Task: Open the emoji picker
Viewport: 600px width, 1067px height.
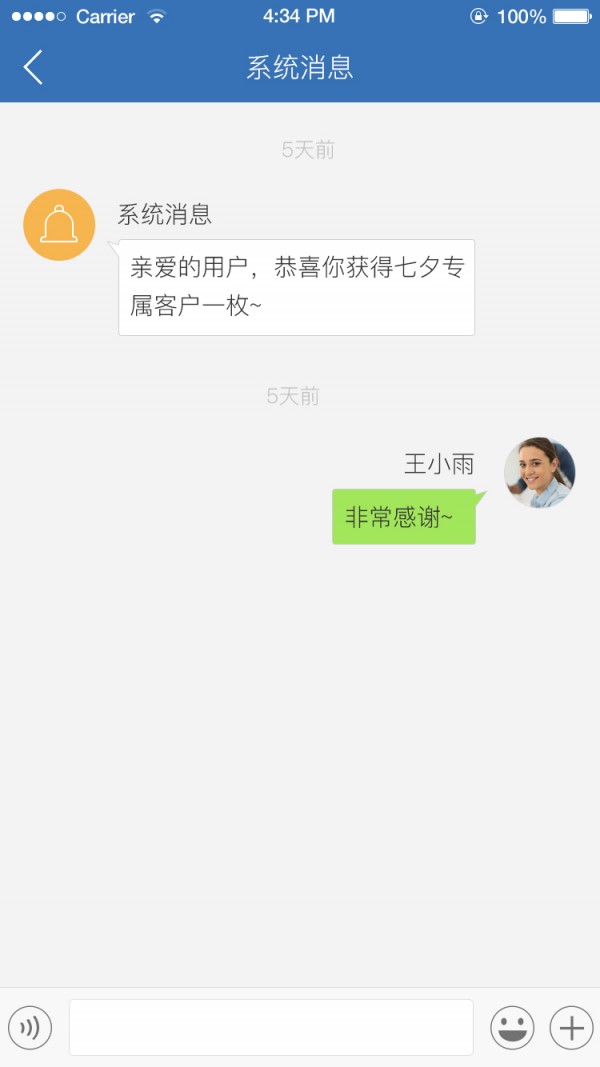Action: [x=512, y=1027]
